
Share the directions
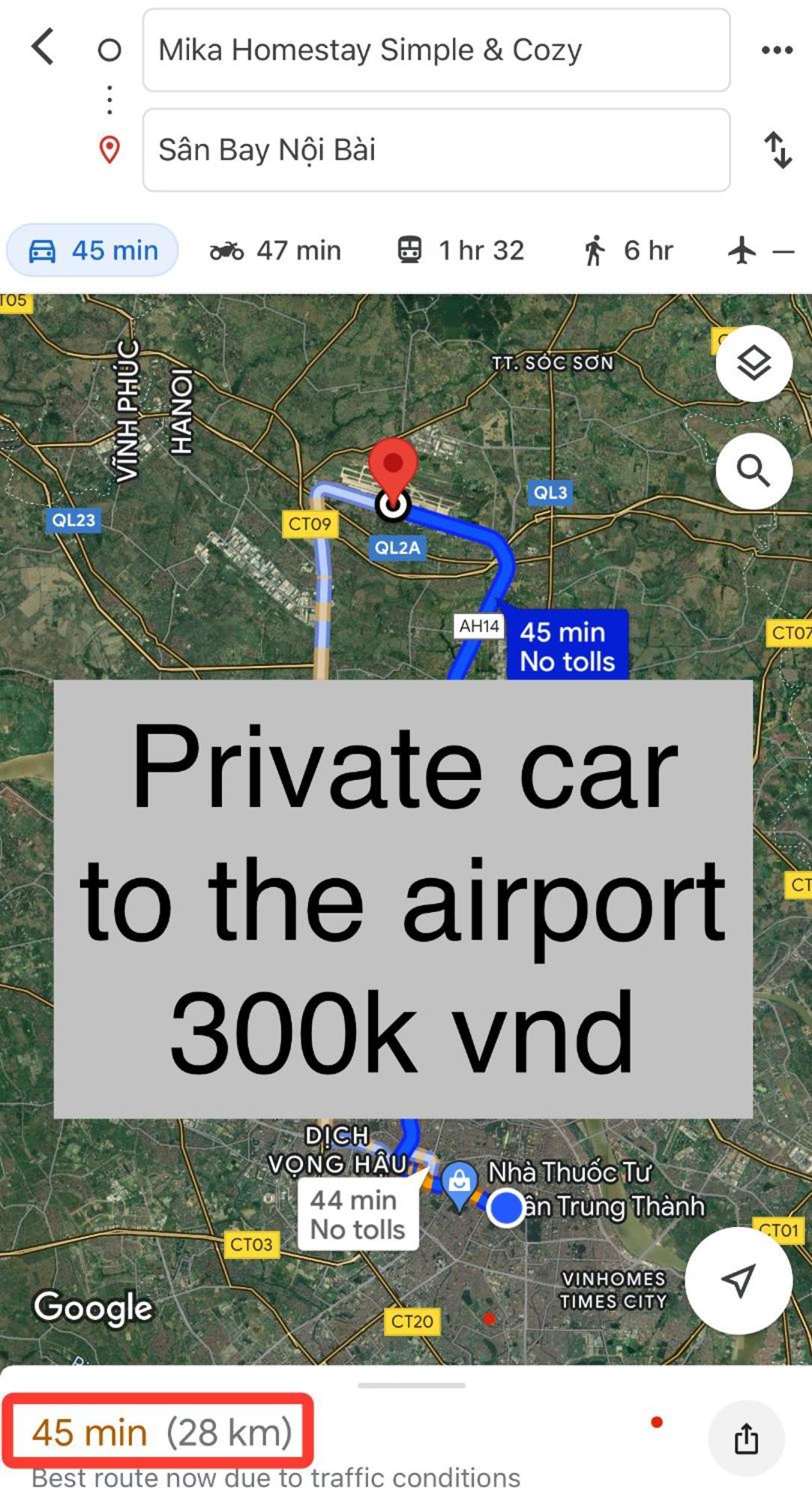746,1438
